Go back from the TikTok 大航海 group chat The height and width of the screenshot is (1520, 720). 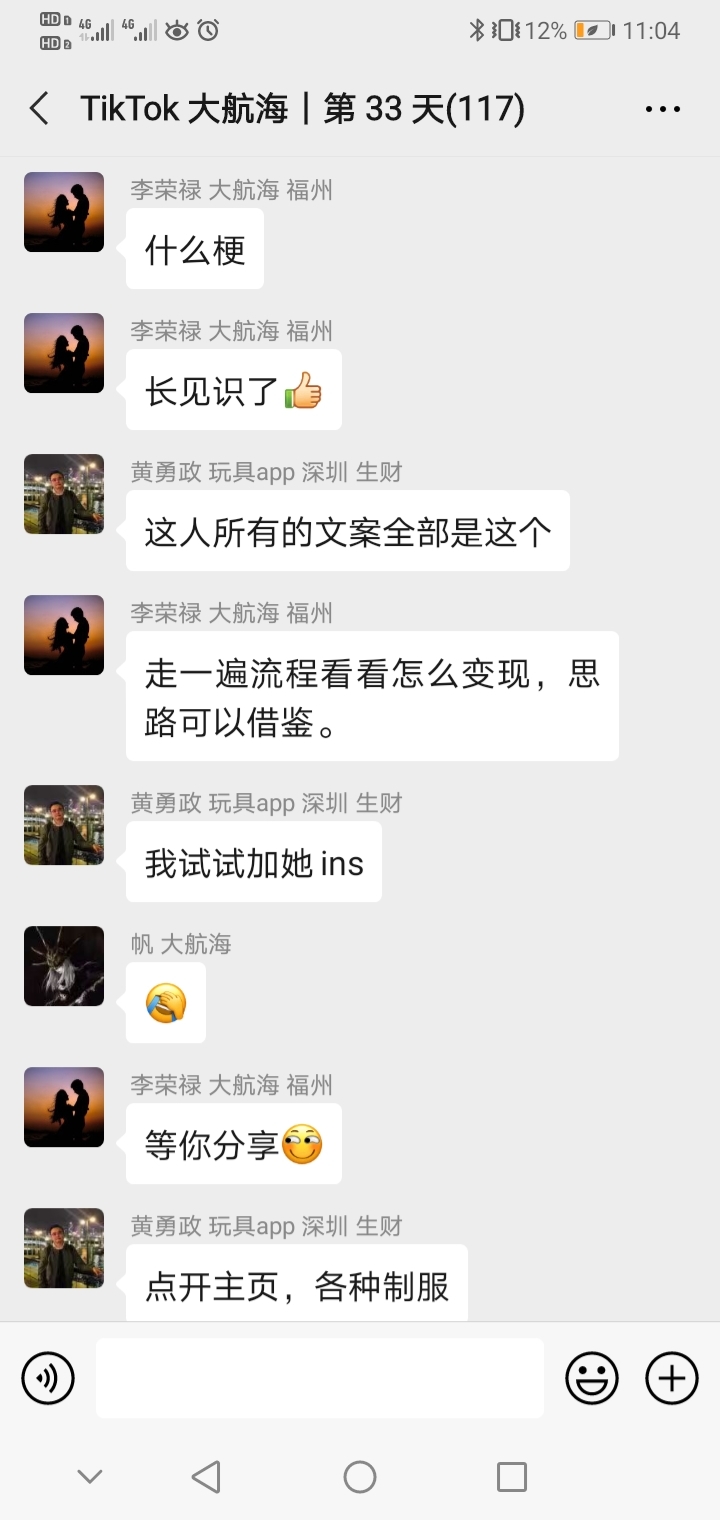pos(40,108)
